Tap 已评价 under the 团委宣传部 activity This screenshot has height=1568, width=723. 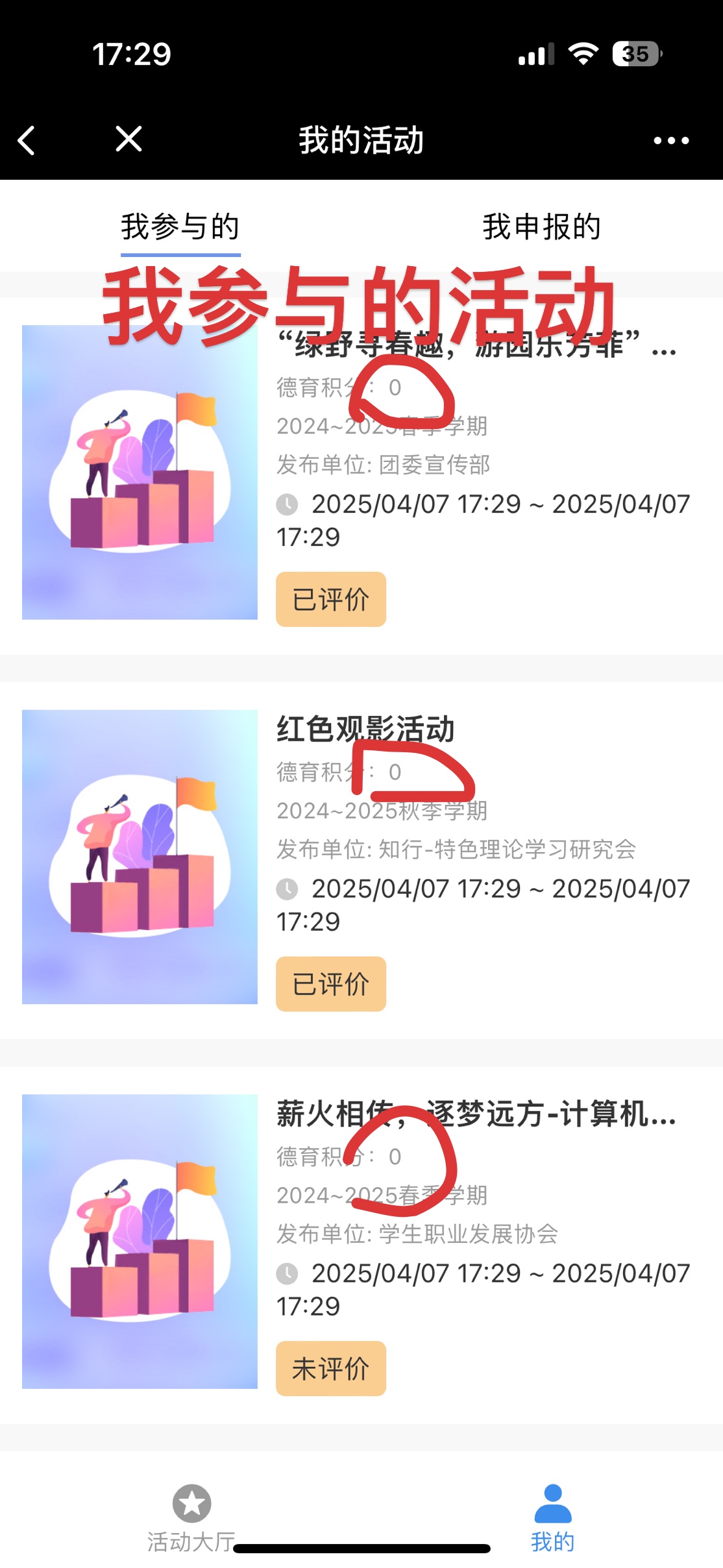point(331,599)
